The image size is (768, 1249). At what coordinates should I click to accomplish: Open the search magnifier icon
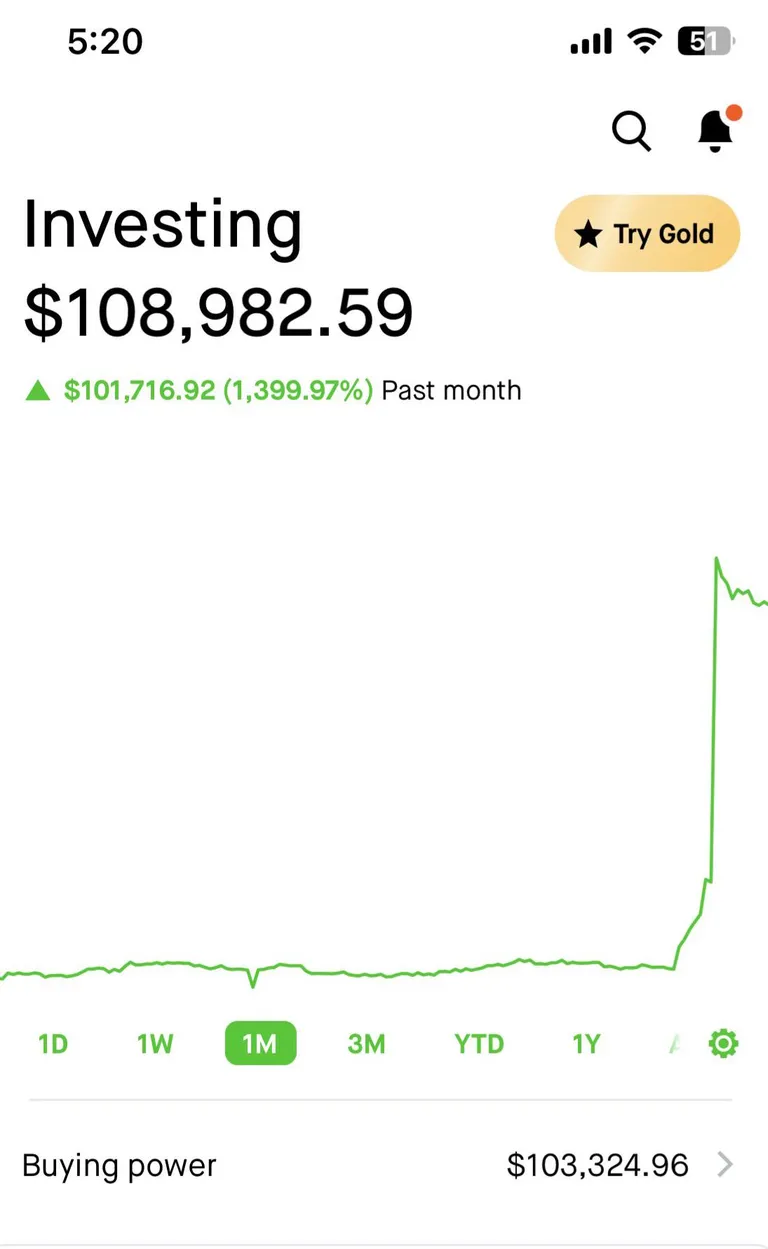(631, 131)
